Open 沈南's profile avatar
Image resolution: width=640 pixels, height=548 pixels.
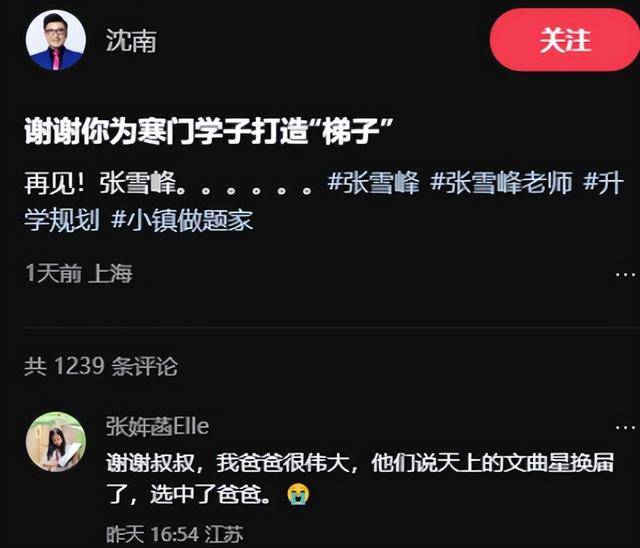[x=56, y=41]
